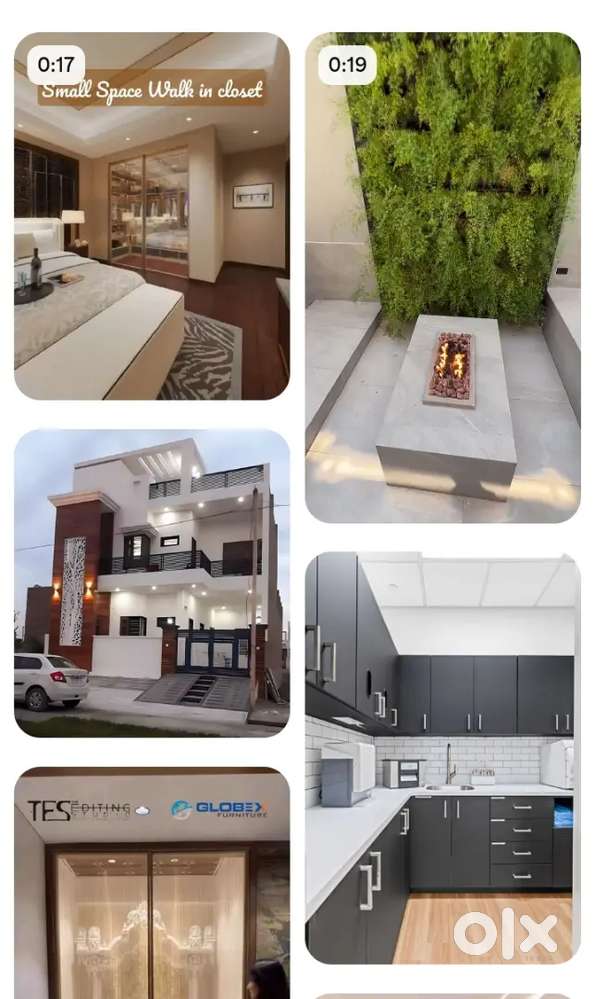
Task: Open the grey kitchen cabinets pin
Action: [x=443, y=758]
